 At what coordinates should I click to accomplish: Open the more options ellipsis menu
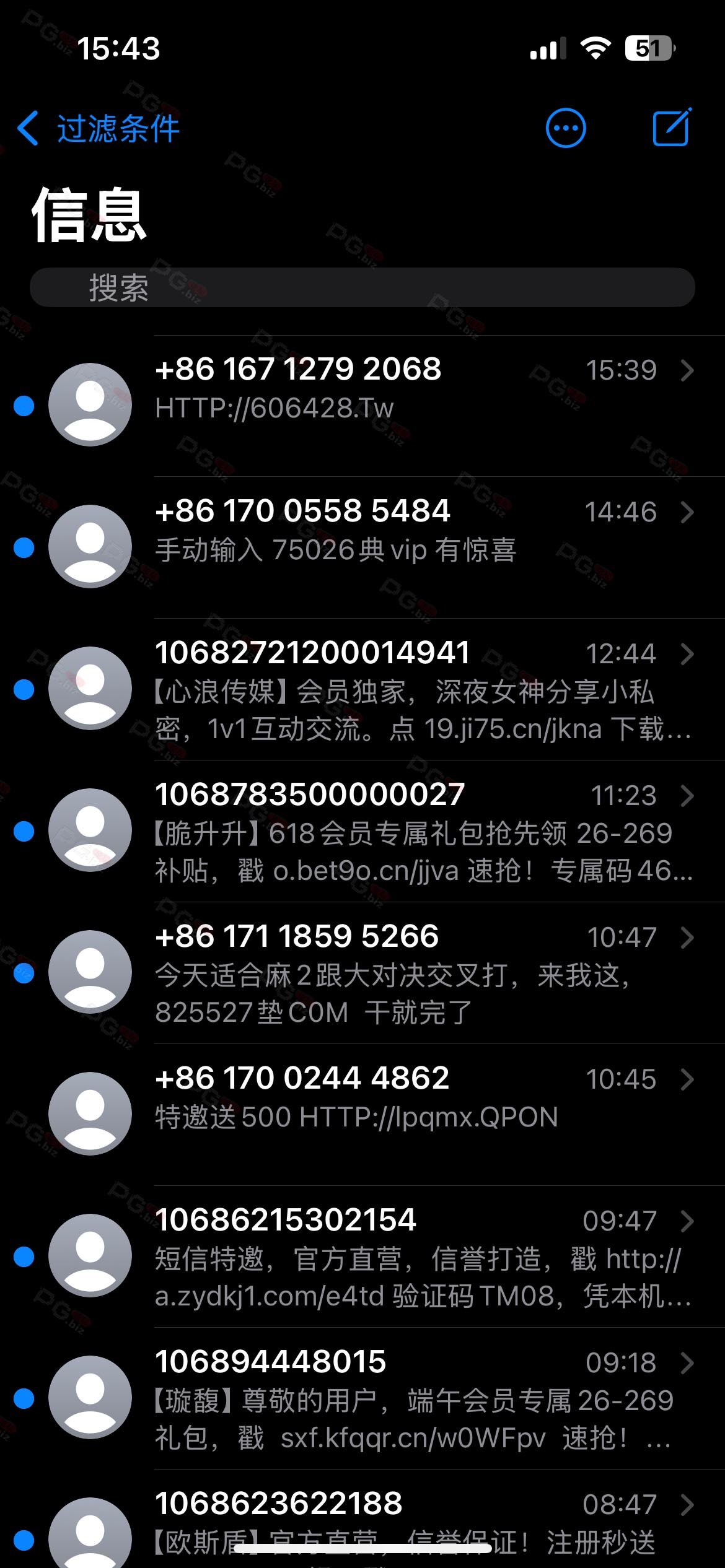click(565, 128)
